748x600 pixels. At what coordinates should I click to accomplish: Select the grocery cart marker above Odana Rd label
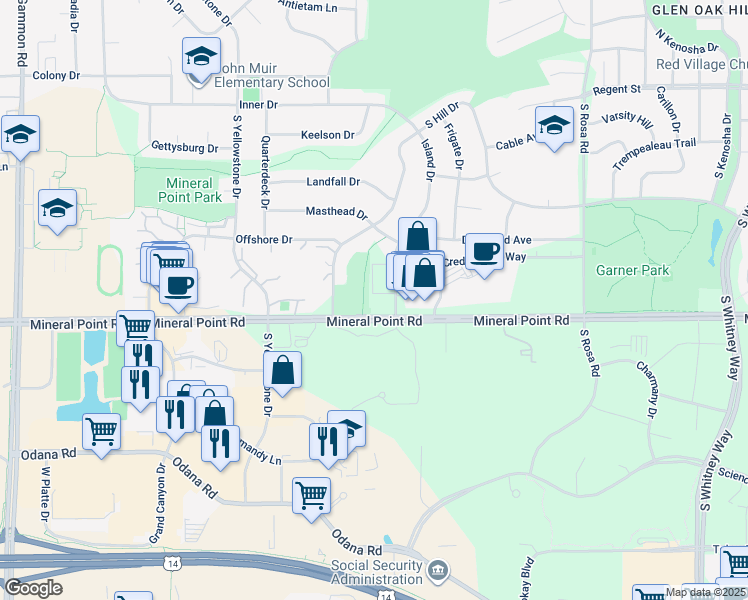click(312, 494)
